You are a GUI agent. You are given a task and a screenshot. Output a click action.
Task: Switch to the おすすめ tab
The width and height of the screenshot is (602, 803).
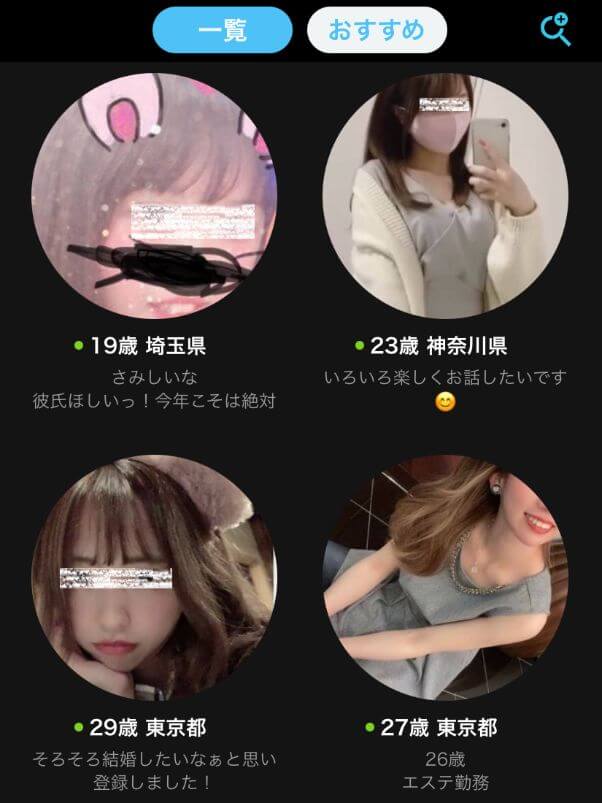point(376,30)
